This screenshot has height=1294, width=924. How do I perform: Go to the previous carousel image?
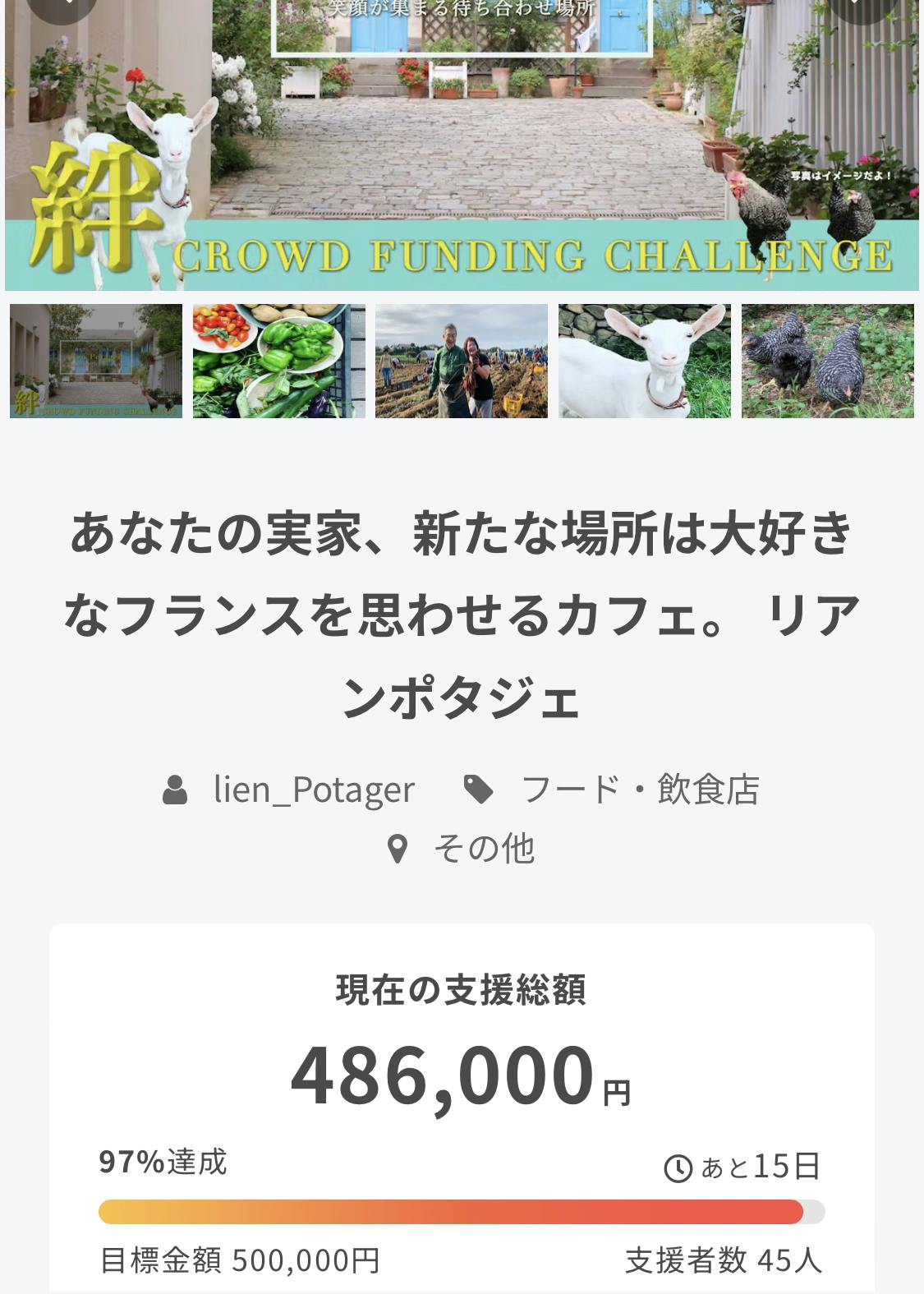tap(62, 7)
